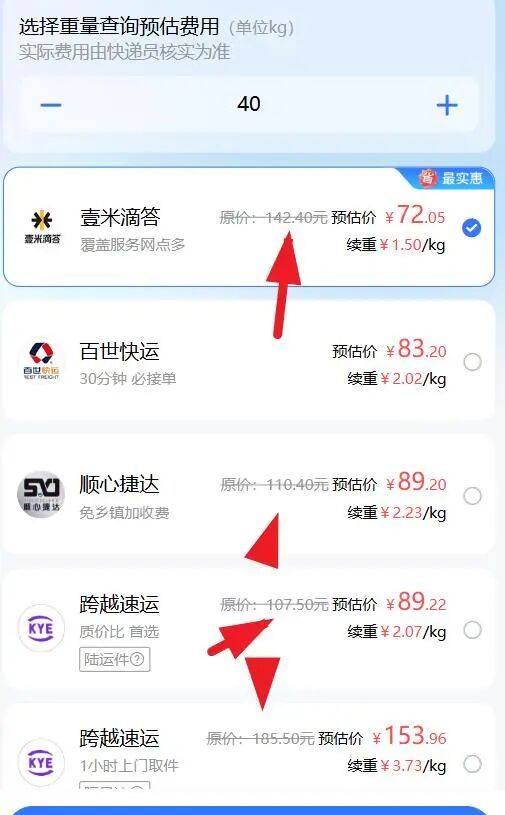505x815 pixels.
Task: Tap the weight value field showing 40
Action: (248, 104)
